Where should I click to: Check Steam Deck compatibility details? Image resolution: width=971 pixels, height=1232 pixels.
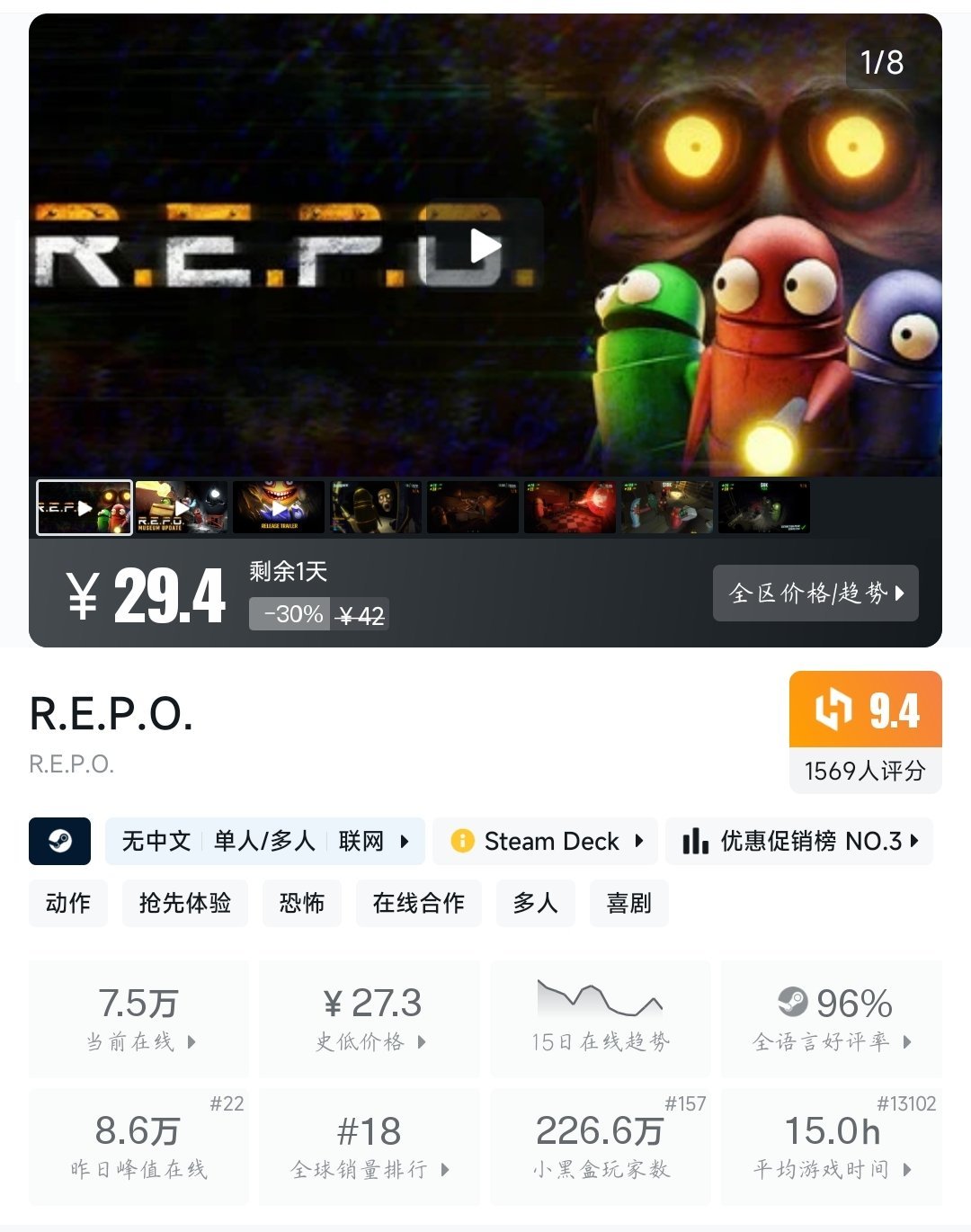coord(546,842)
